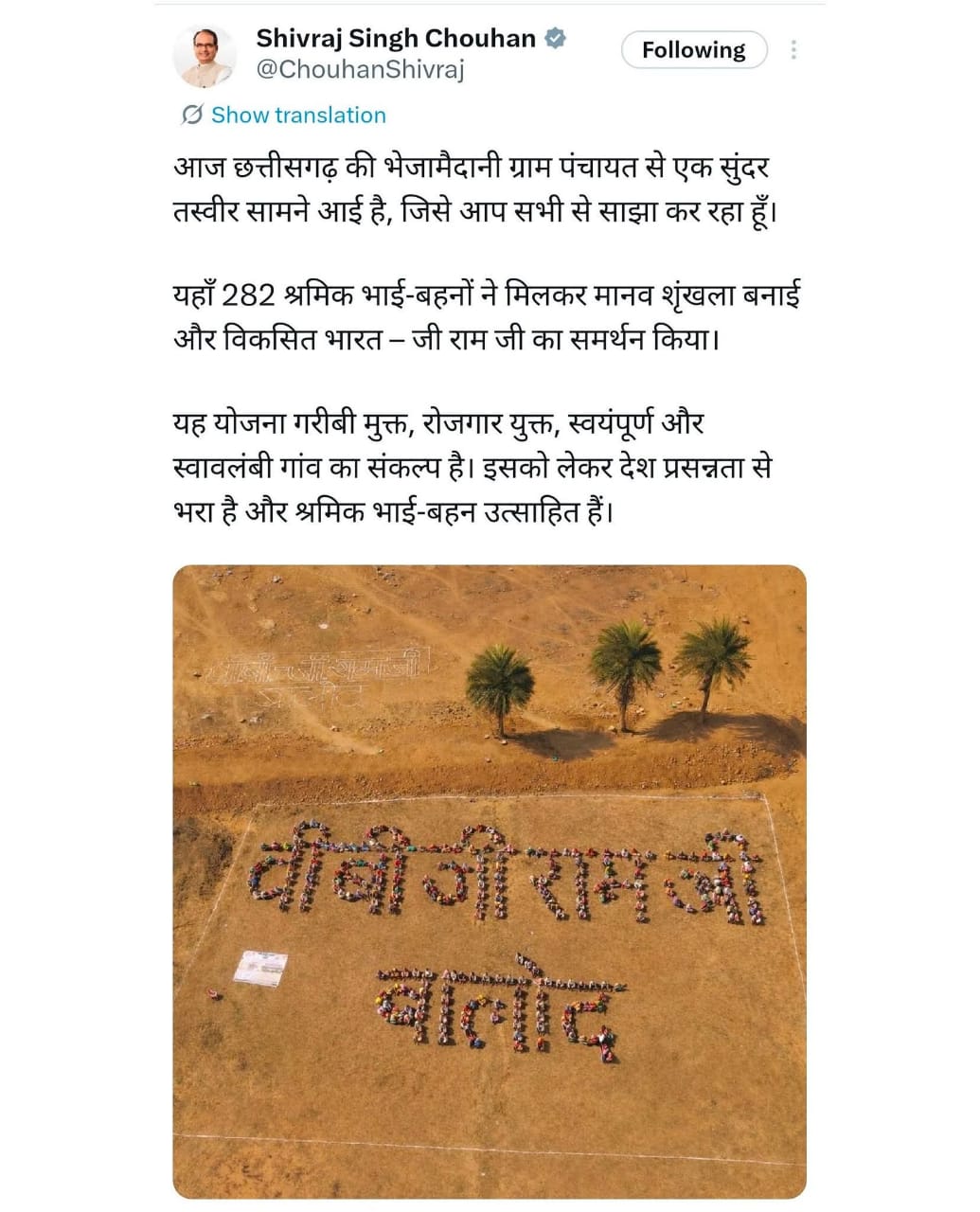The width and height of the screenshot is (980, 1212).
Task: Open the post's overflow menu
Action: tap(793, 50)
